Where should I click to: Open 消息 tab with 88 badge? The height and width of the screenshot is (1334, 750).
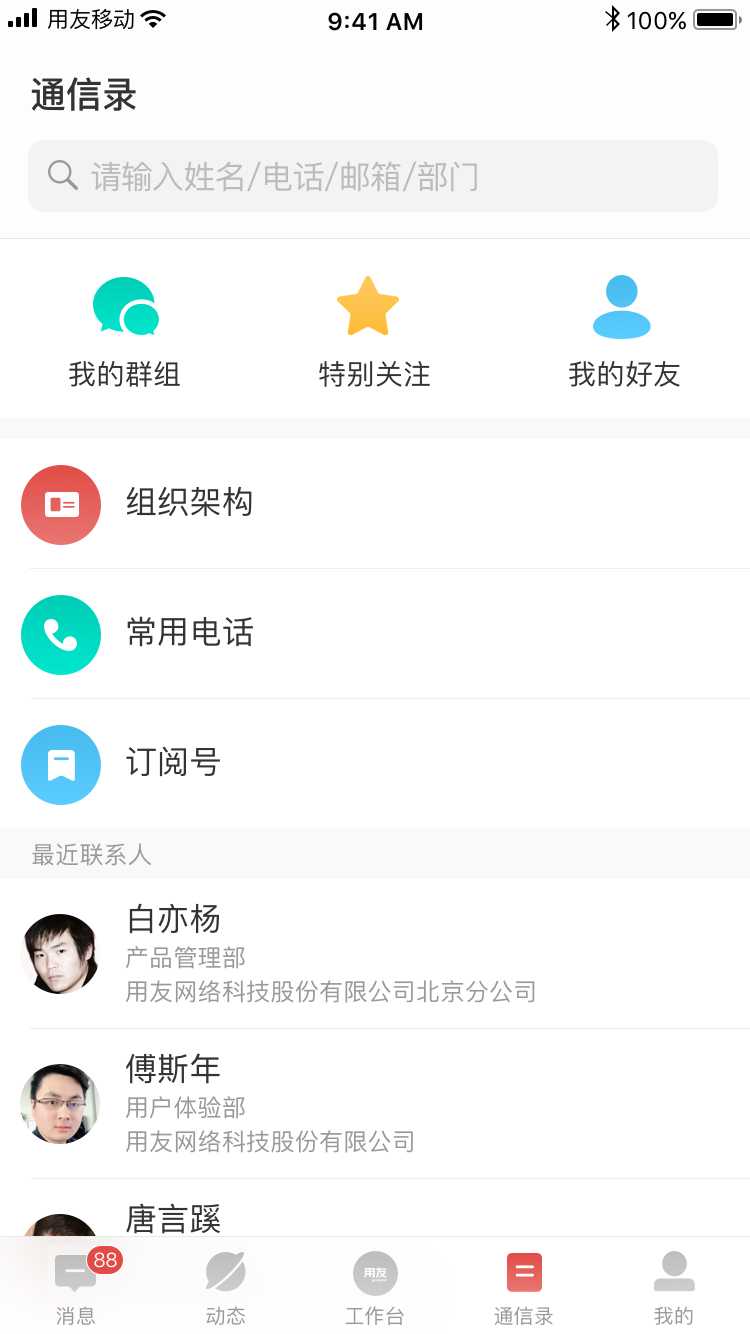coord(75,1285)
